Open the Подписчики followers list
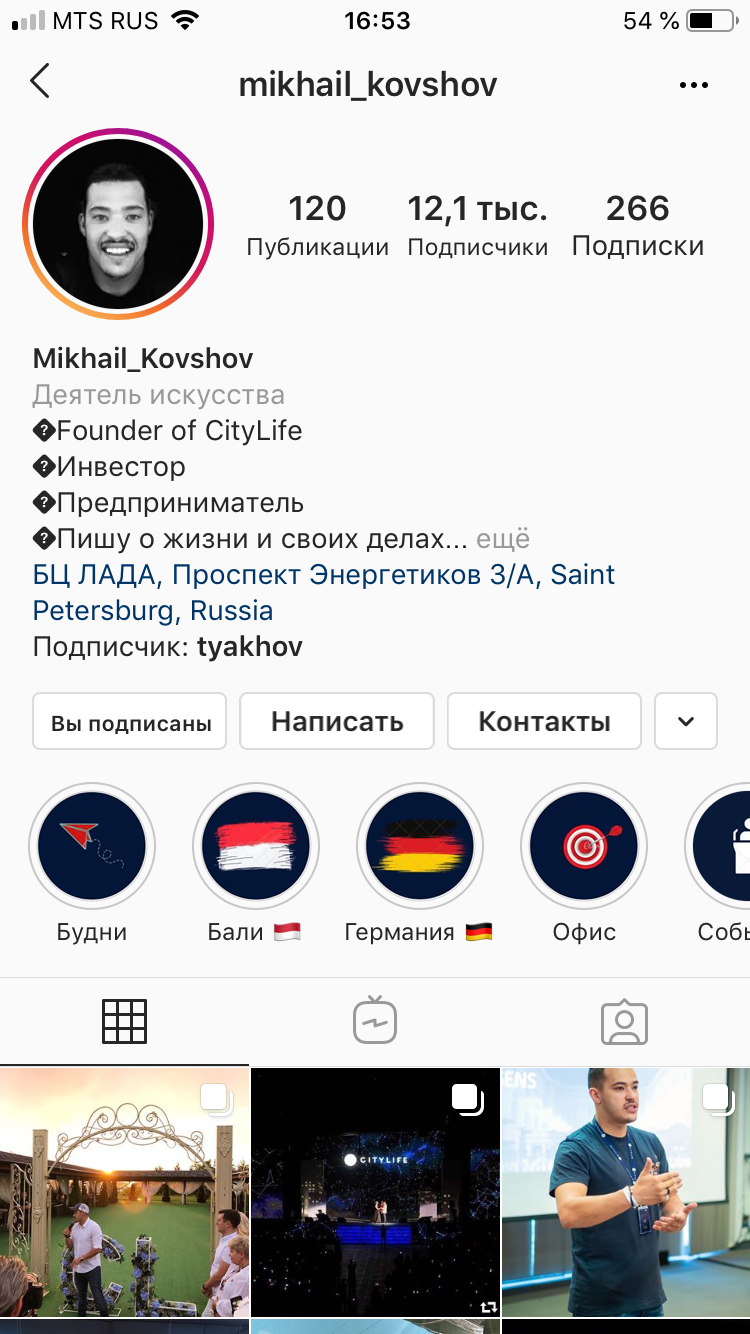The width and height of the screenshot is (750, 1334). (x=477, y=226)
